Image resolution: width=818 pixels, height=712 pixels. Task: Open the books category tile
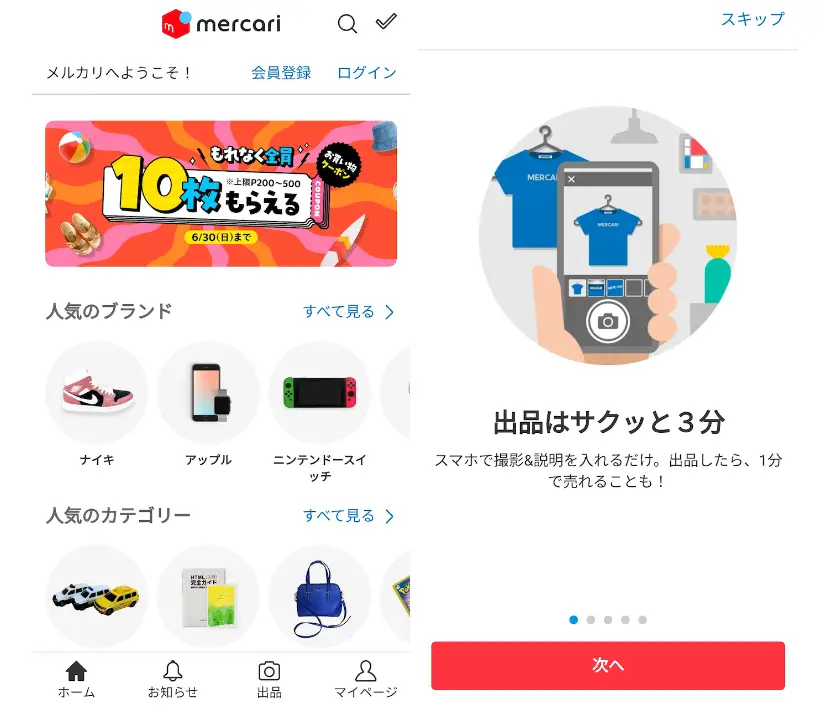coord(208,597)
